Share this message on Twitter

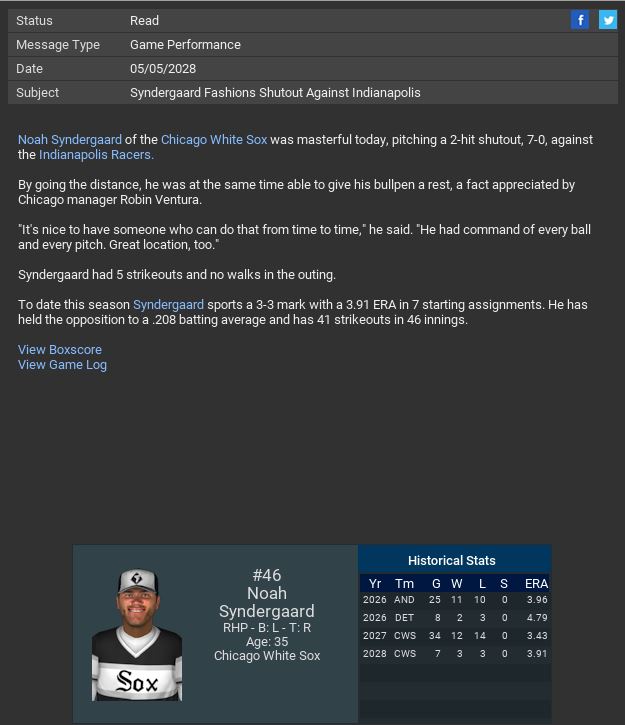(x=607, y=20)
